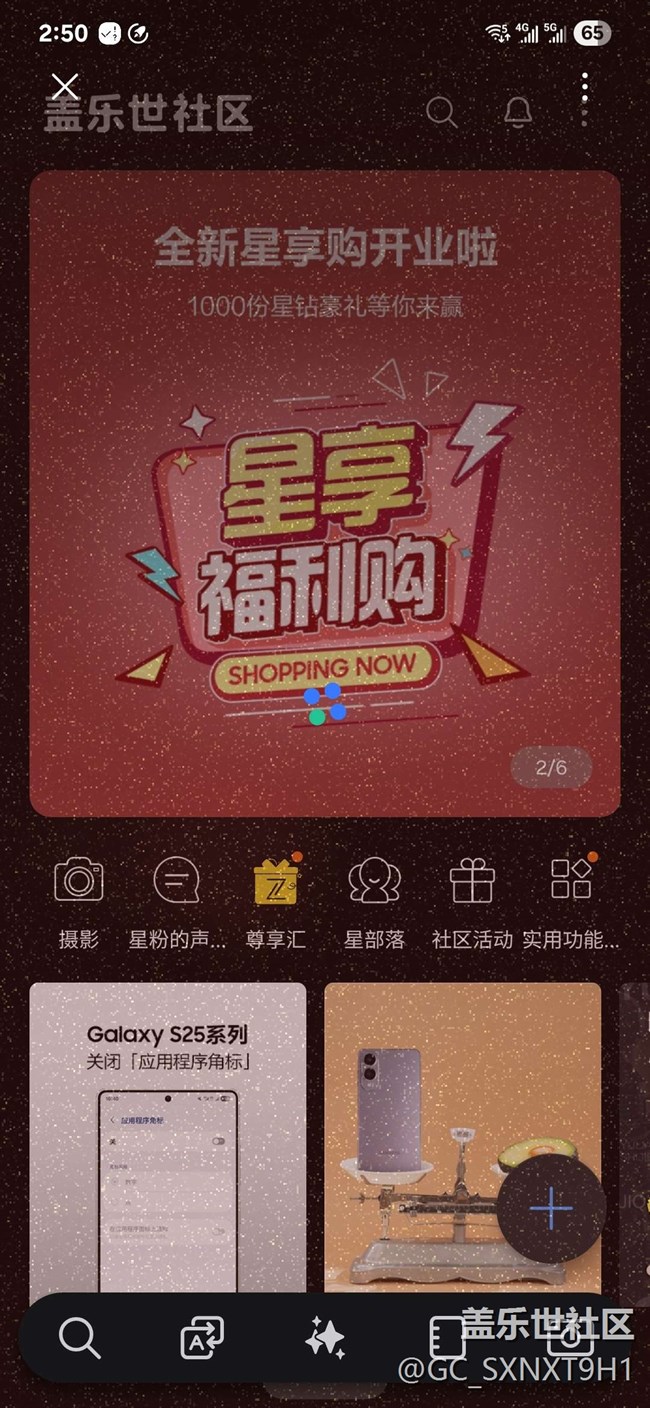Go to 尊享汇

point(276,900)
